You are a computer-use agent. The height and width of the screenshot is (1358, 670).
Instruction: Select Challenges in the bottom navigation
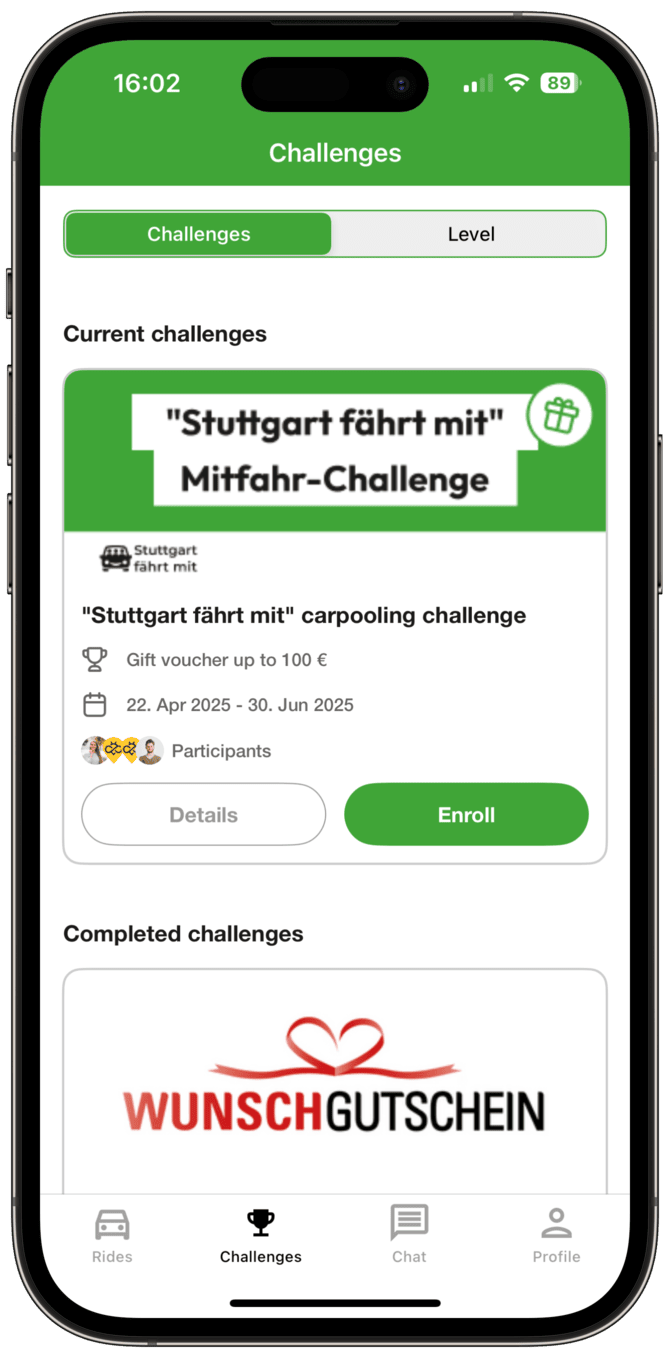pos(261,1235)
